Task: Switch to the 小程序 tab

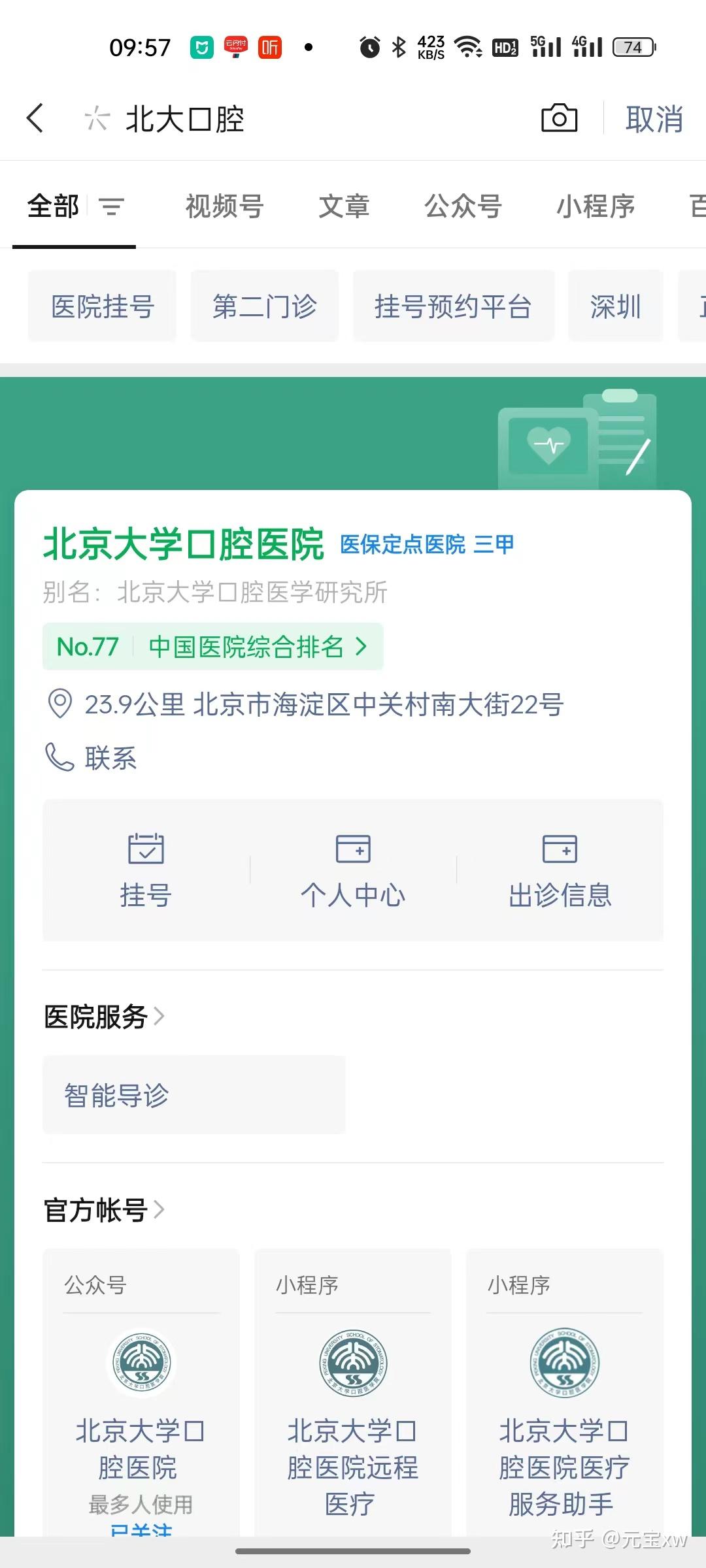Action: (596, 206)
